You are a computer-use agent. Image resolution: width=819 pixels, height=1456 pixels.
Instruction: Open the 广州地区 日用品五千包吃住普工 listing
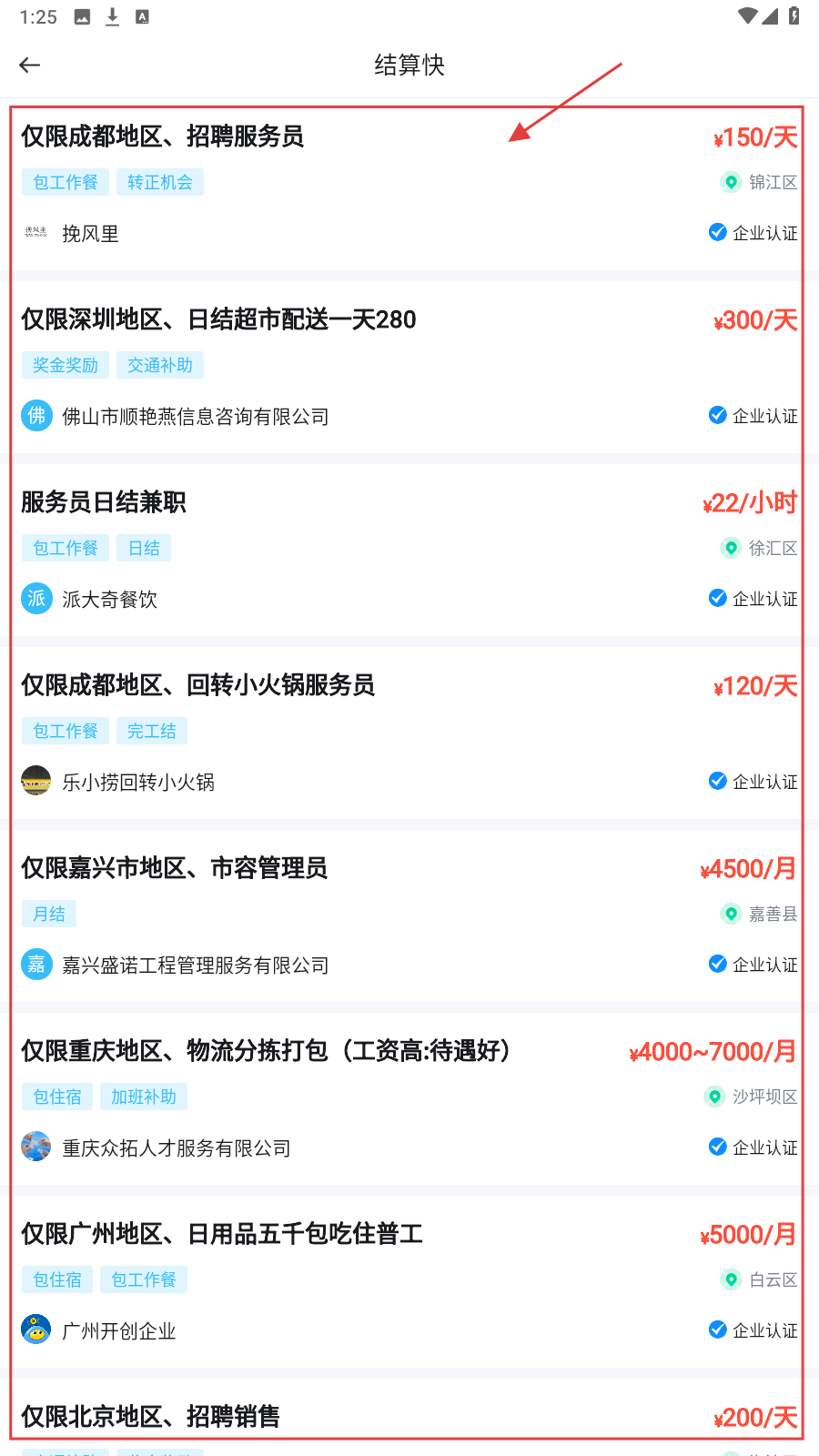222,1235
